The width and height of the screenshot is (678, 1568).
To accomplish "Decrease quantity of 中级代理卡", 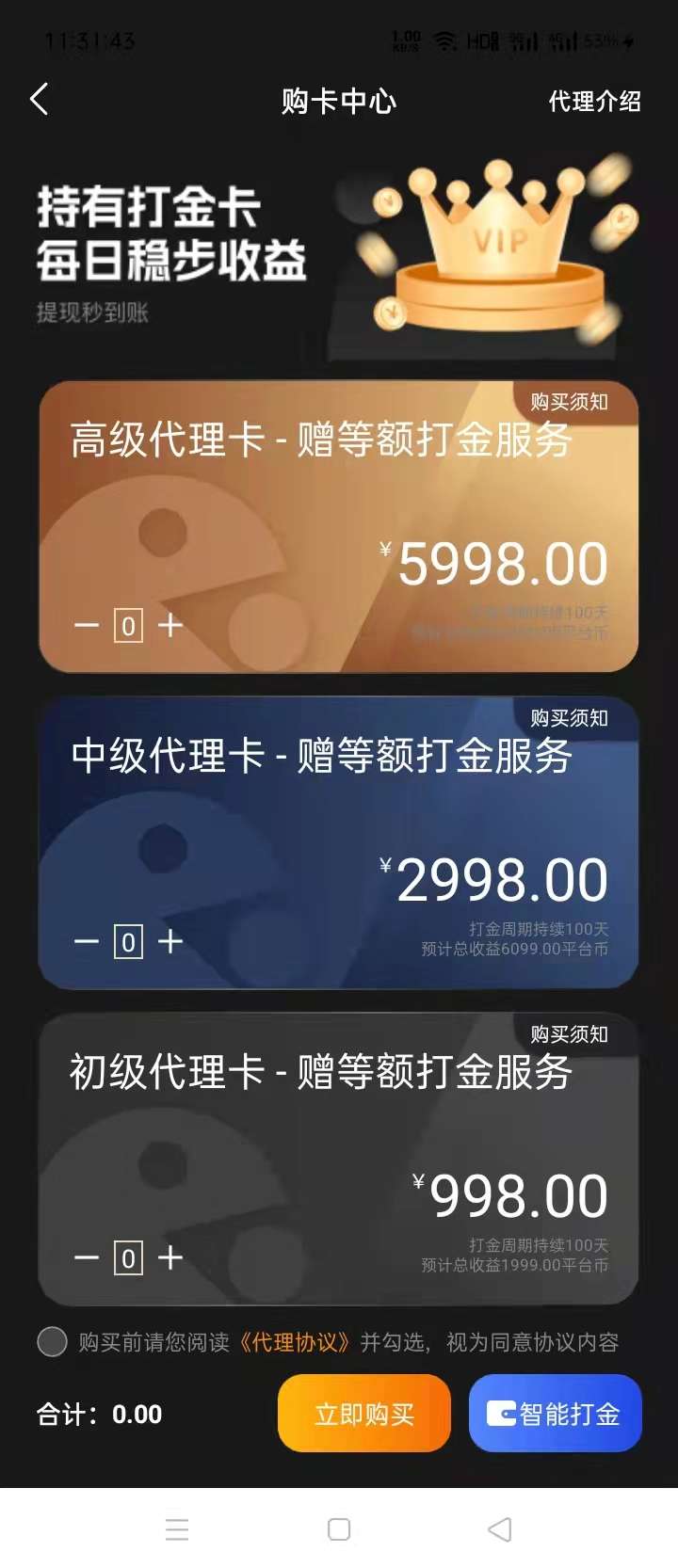I will pos(87,941).
